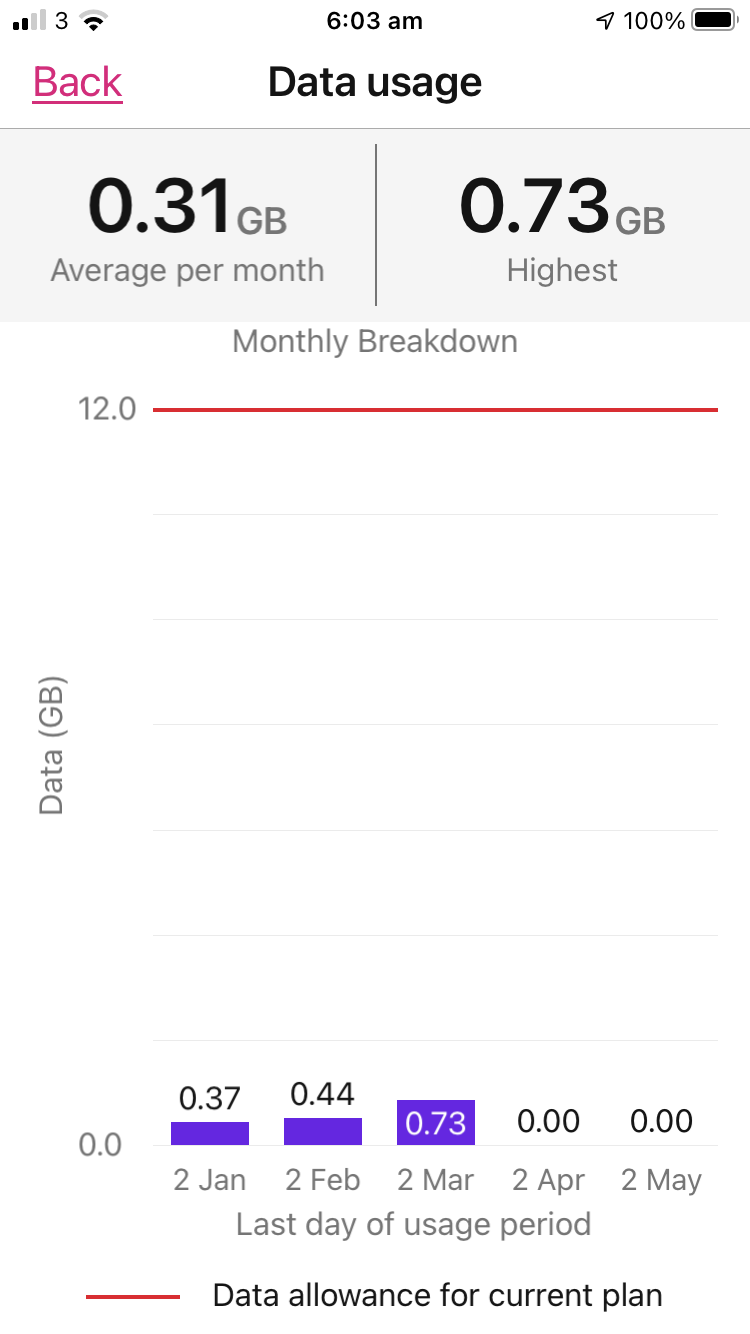Tap the highlighted 2 Mar usage bar
Image resolution: width=750 pixels, height=1334 pixels.
click(436, 1122)
